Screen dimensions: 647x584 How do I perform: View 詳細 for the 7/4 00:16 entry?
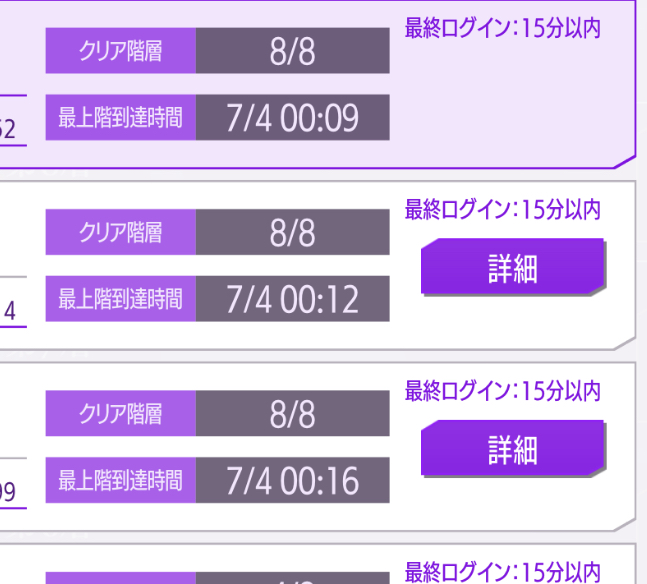tap(513, 449)
